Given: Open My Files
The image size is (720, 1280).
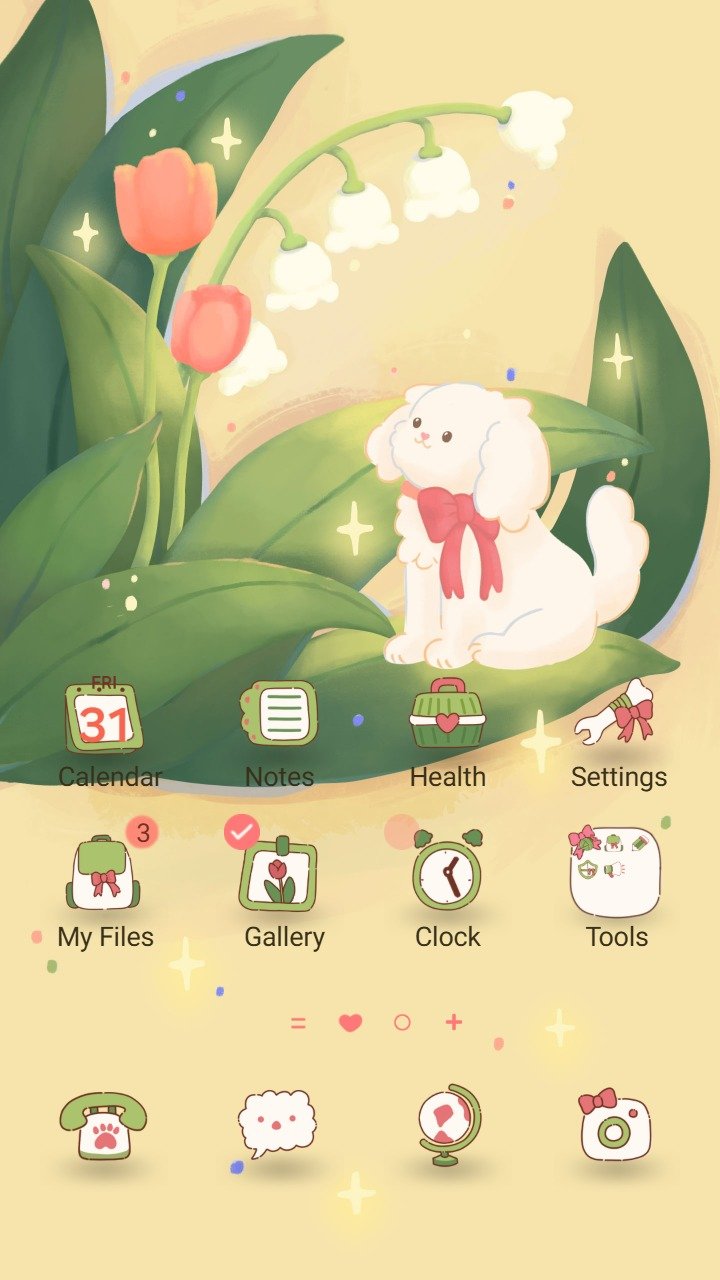Looking at the screenshot, I should [104, 875].
